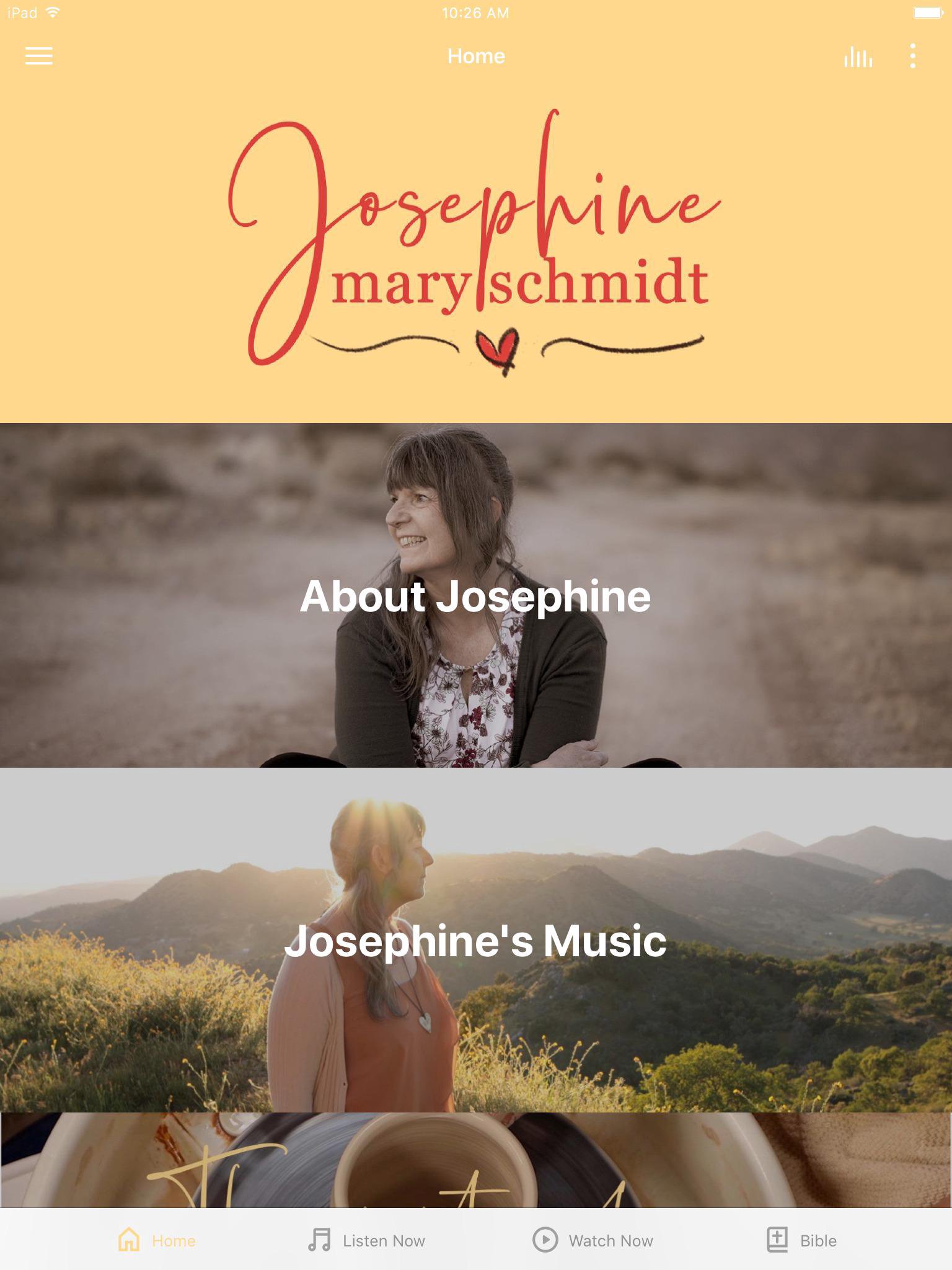The image size is (952, 1270).
Task: Go to the Bible tab
Action: 802,1240
